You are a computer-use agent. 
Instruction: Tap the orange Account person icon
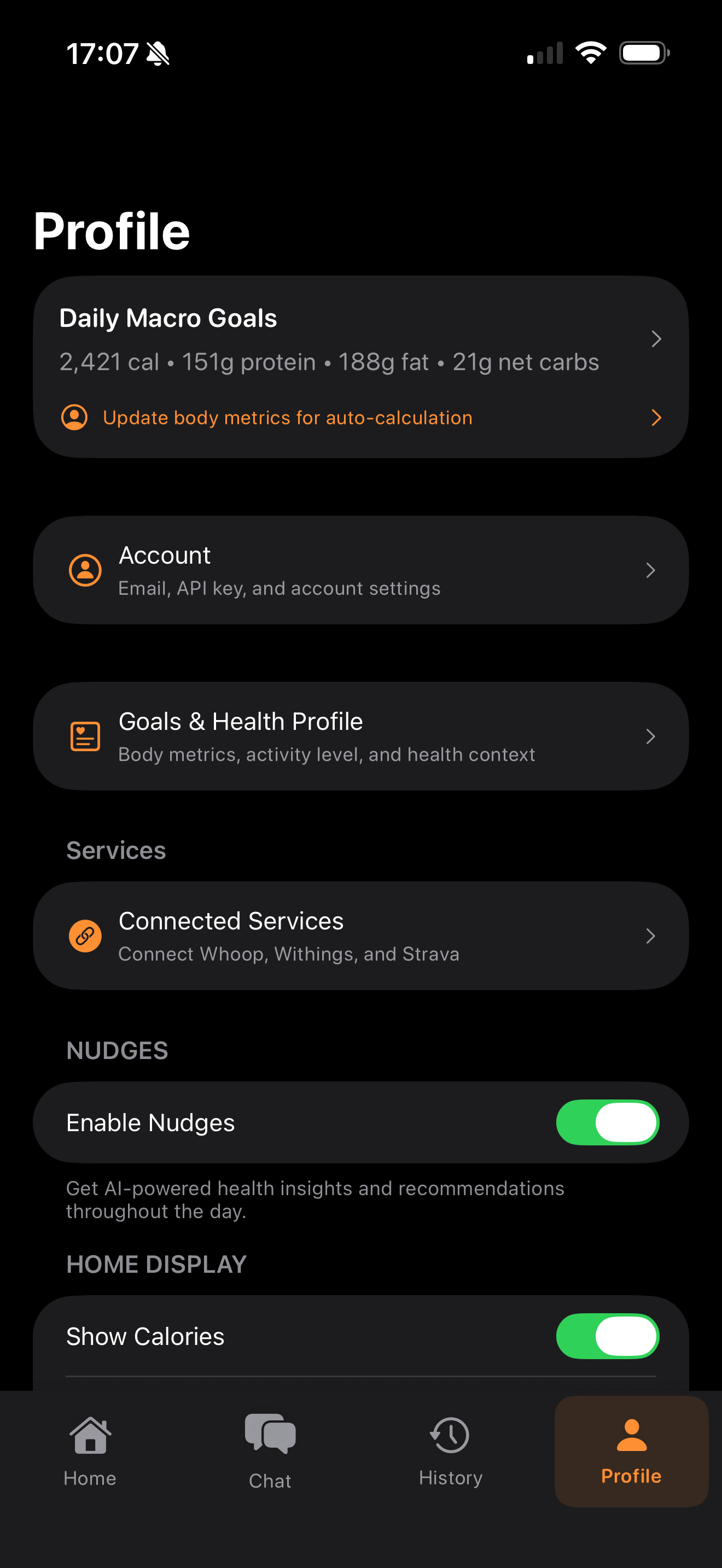(85, 570)
